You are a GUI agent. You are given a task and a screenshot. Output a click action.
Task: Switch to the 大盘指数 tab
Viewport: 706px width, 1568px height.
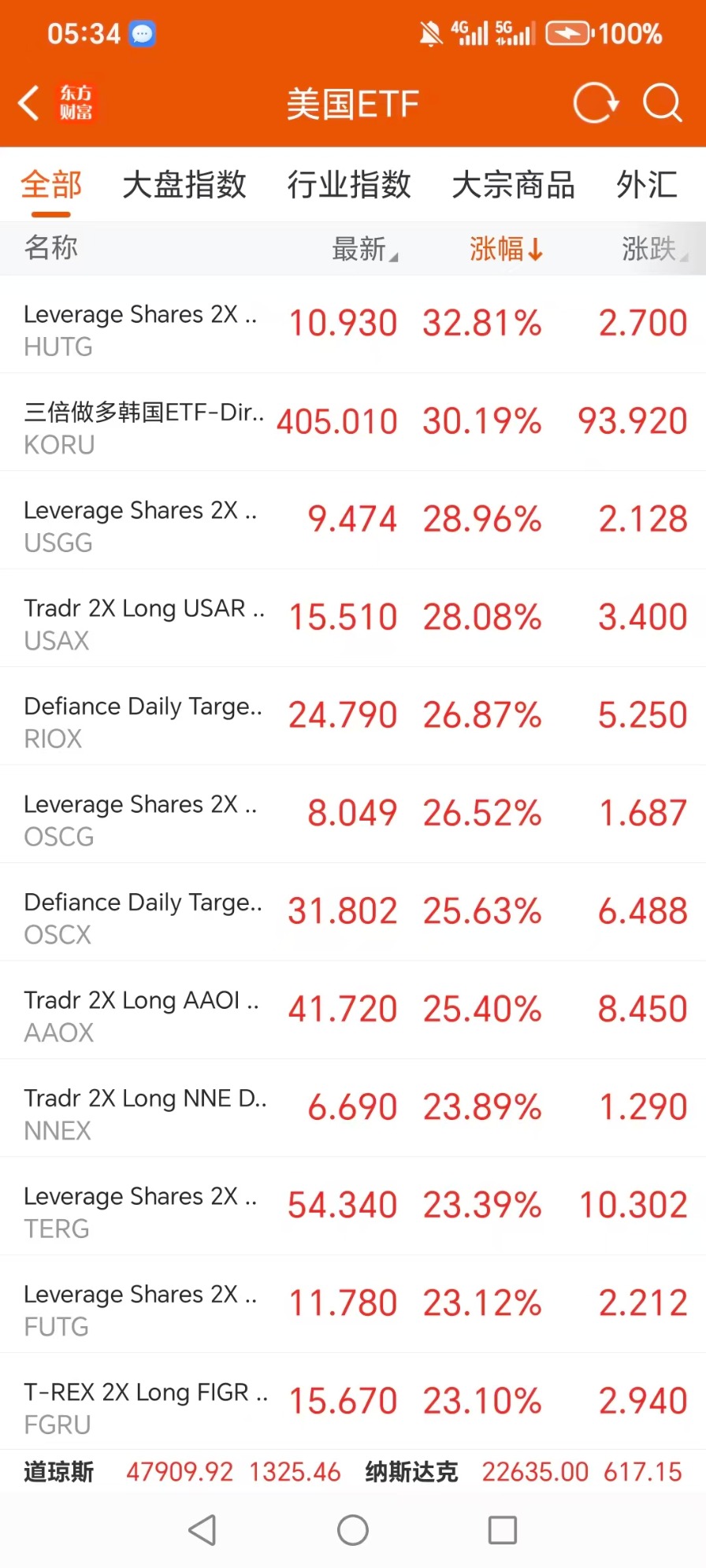pyautogui.click(x=184, y=186)
